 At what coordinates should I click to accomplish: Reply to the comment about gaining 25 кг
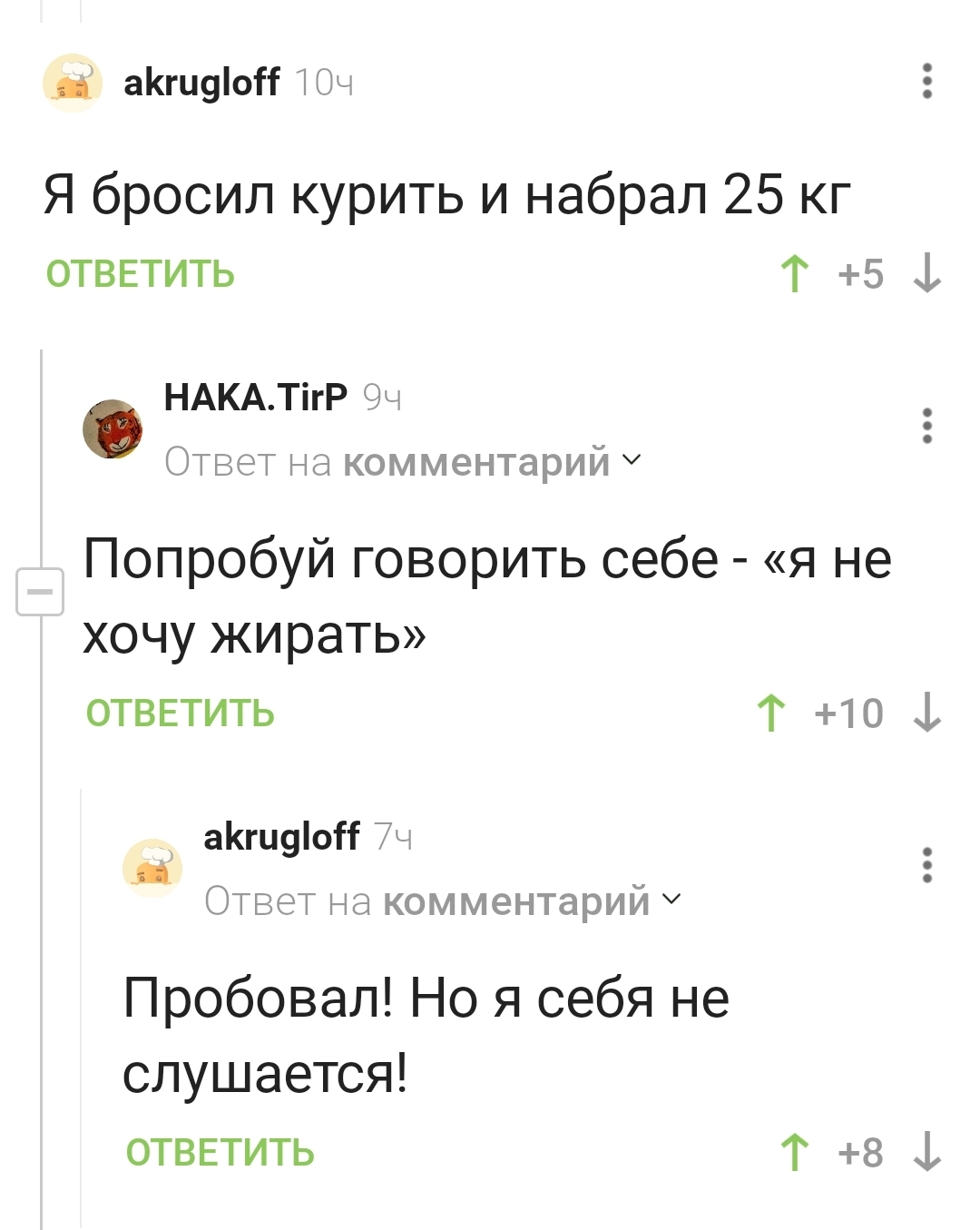tap(141, 274)
